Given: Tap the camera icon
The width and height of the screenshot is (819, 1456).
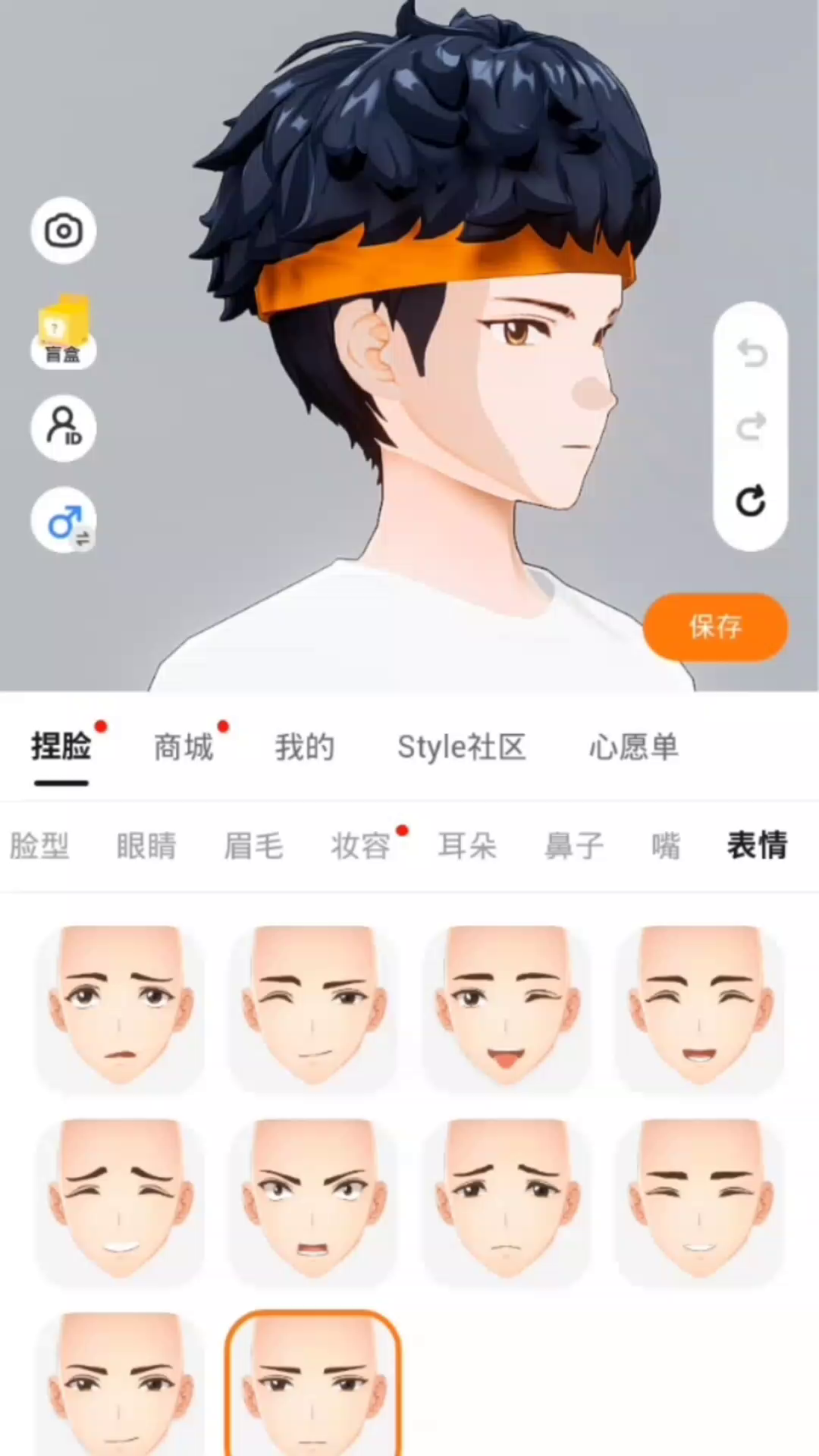Looking at the screenshot, I should click(64, 231).
